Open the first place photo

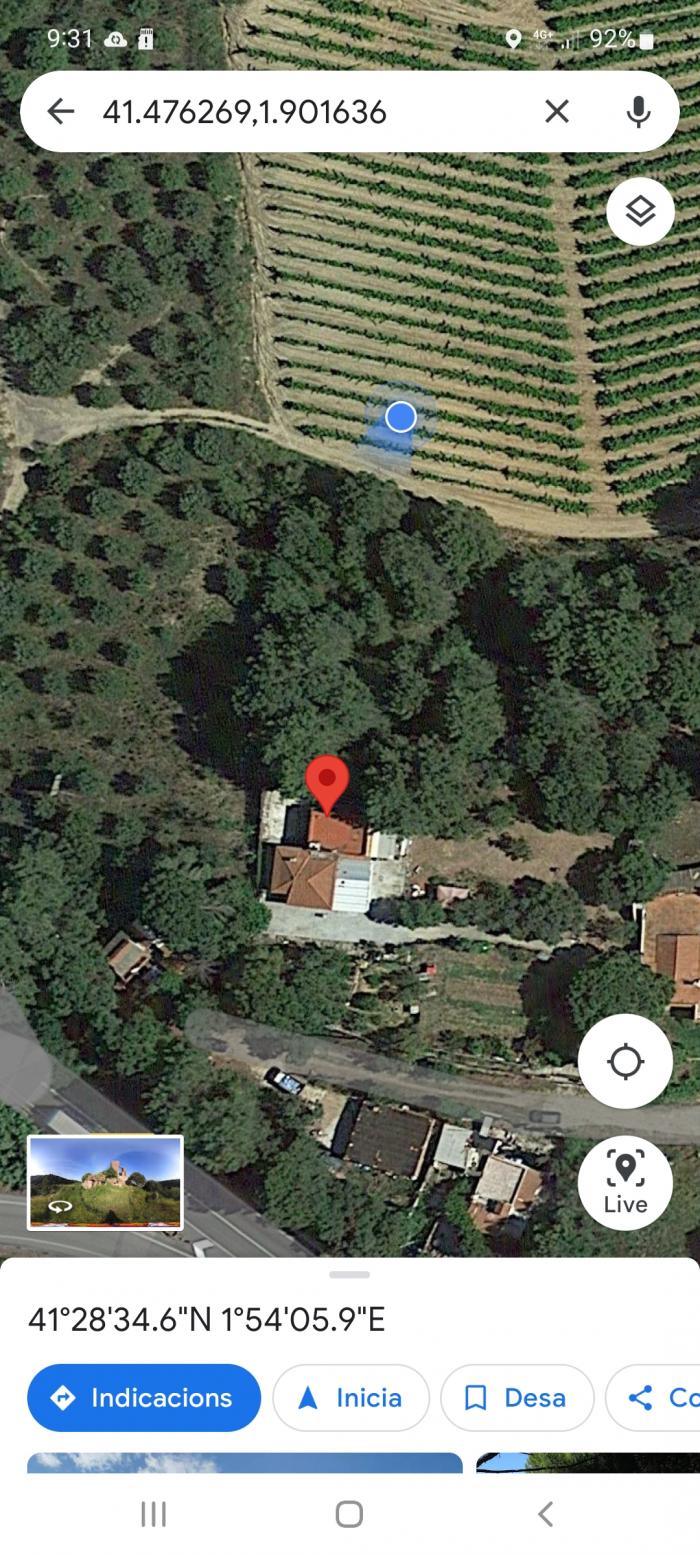pyautogui.click(x=244, y=1462)
